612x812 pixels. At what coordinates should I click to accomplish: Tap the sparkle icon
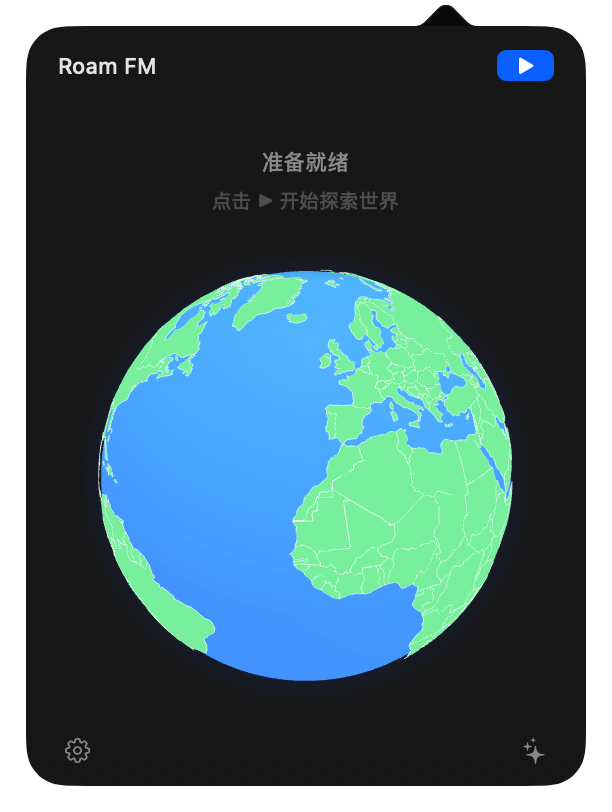coord(534,751)
